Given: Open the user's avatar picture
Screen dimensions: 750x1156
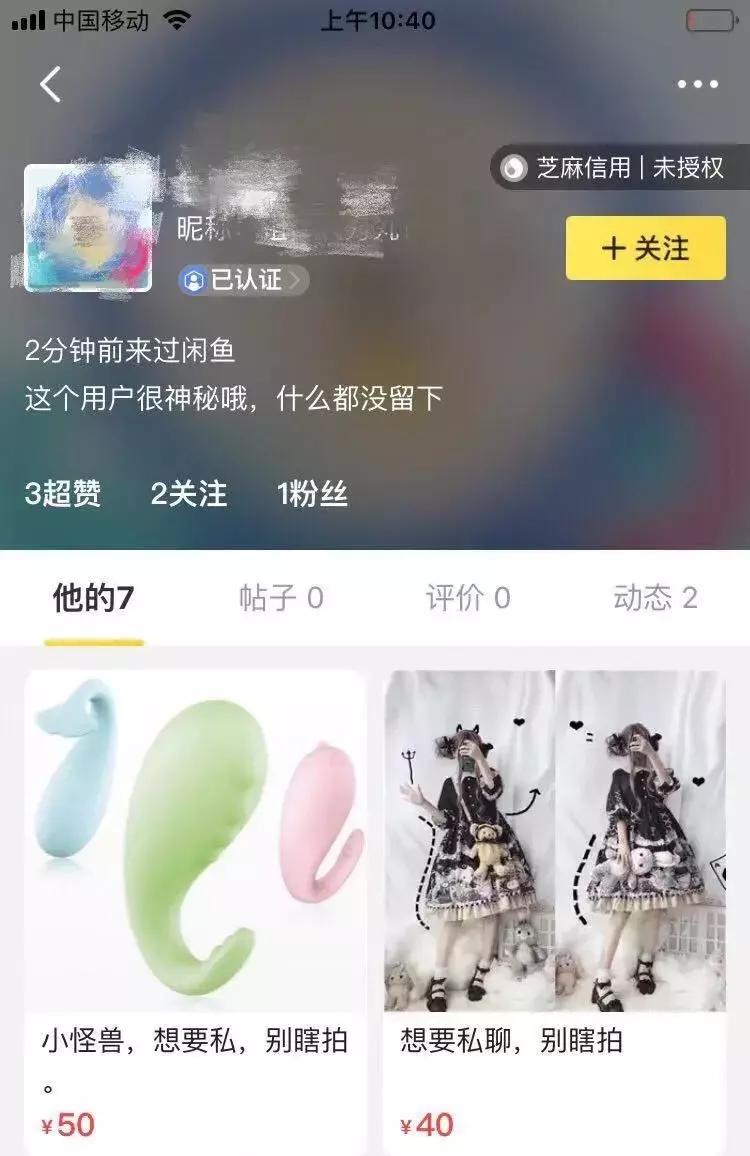Looking at the screenshot, I should tap(91, 228).
